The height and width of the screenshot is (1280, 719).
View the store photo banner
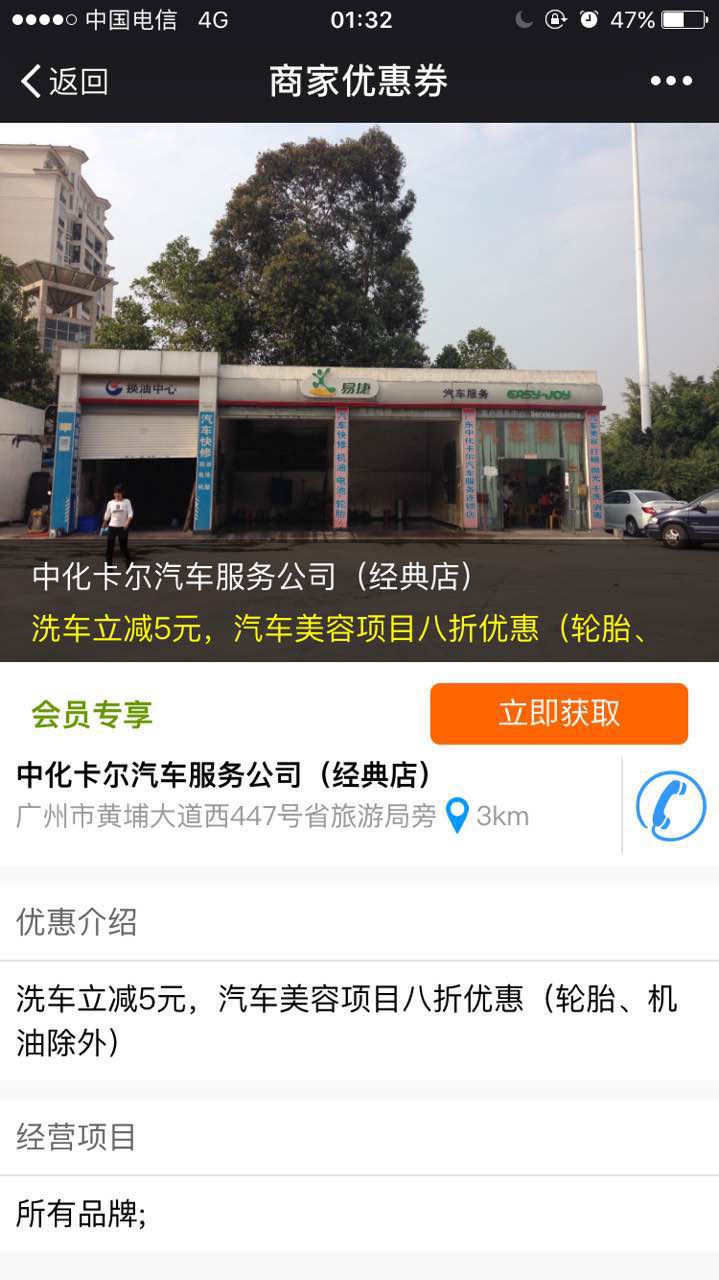359,340
